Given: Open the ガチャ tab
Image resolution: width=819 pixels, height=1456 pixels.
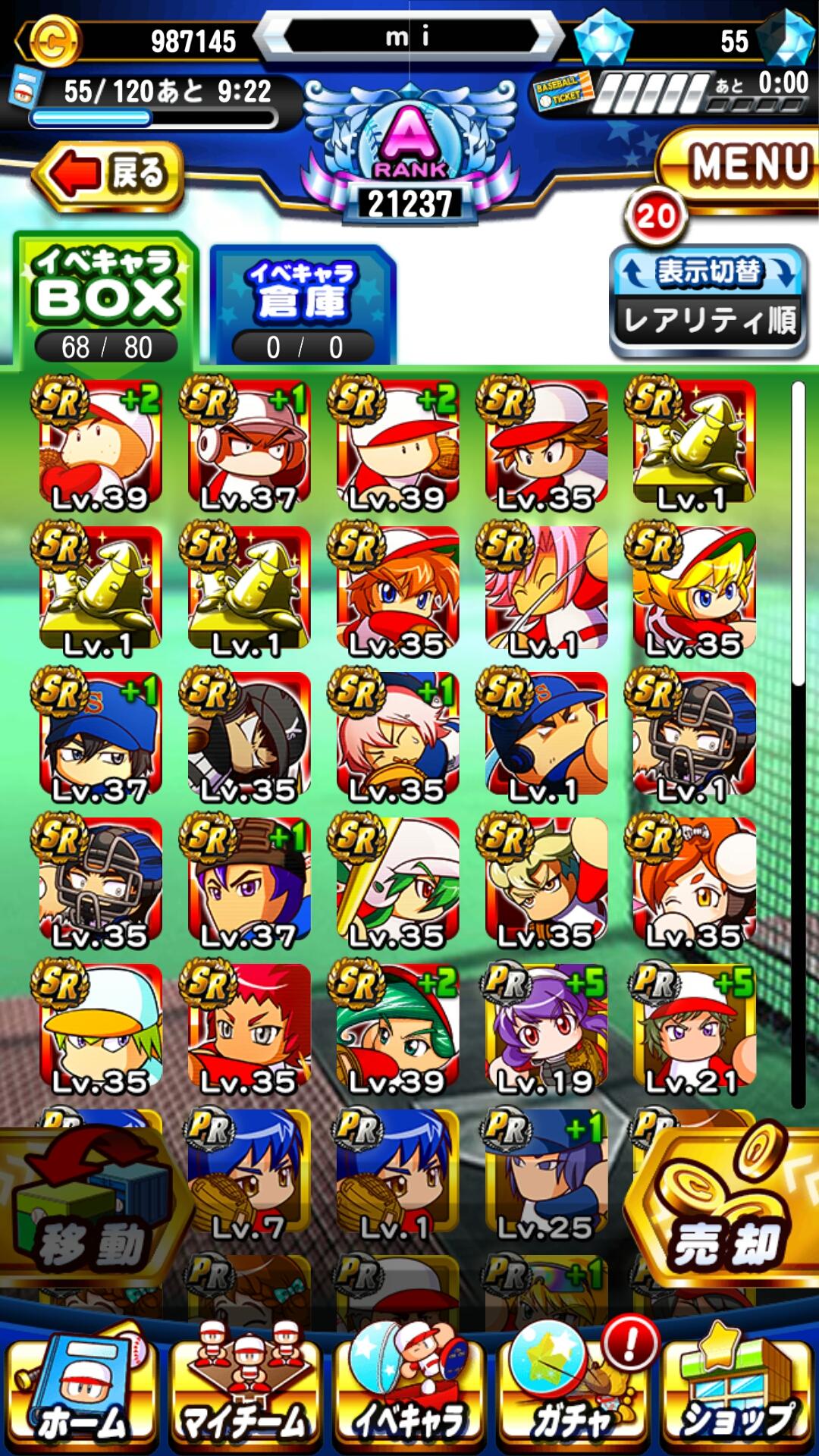Looking at the screenshot, I should click(x=573, y=1395).
